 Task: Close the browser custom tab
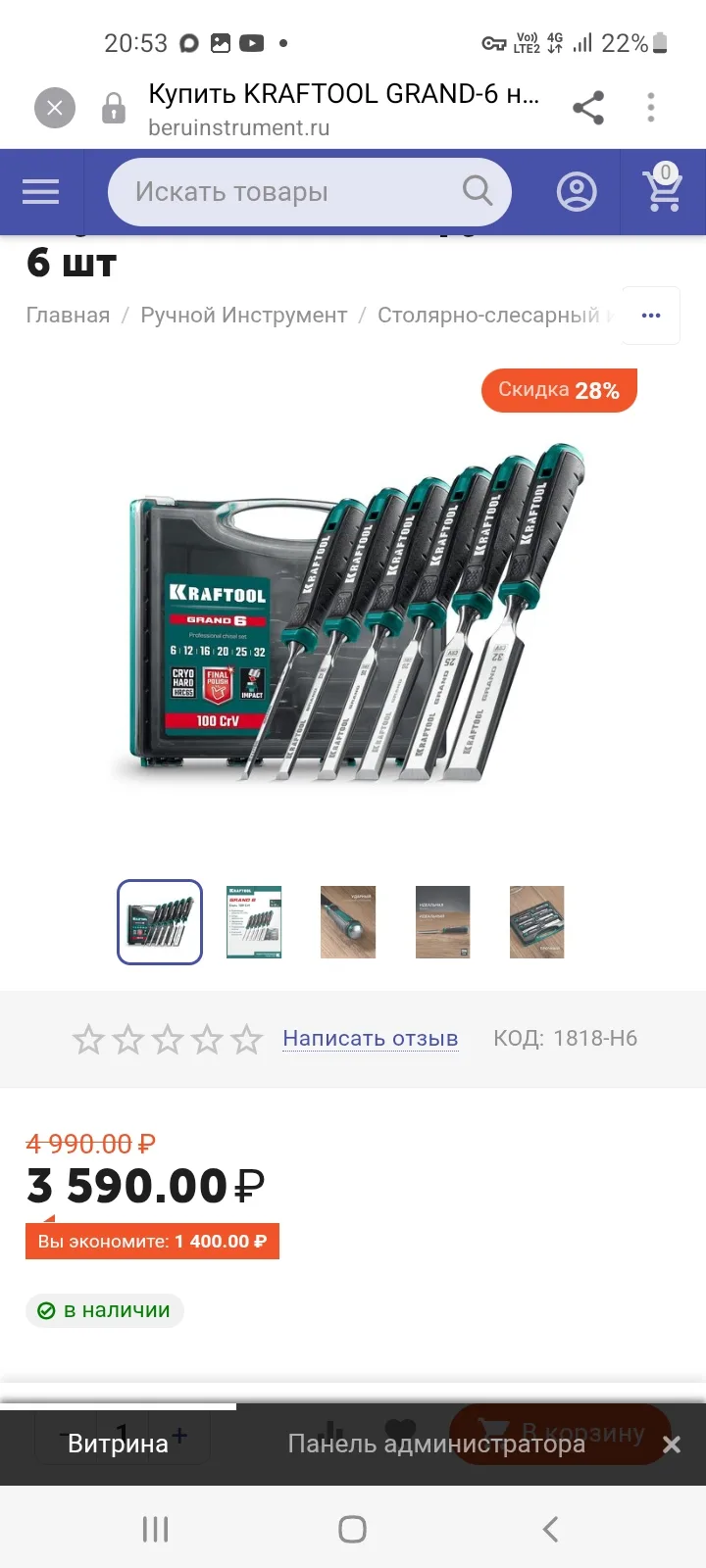(55, 108)
